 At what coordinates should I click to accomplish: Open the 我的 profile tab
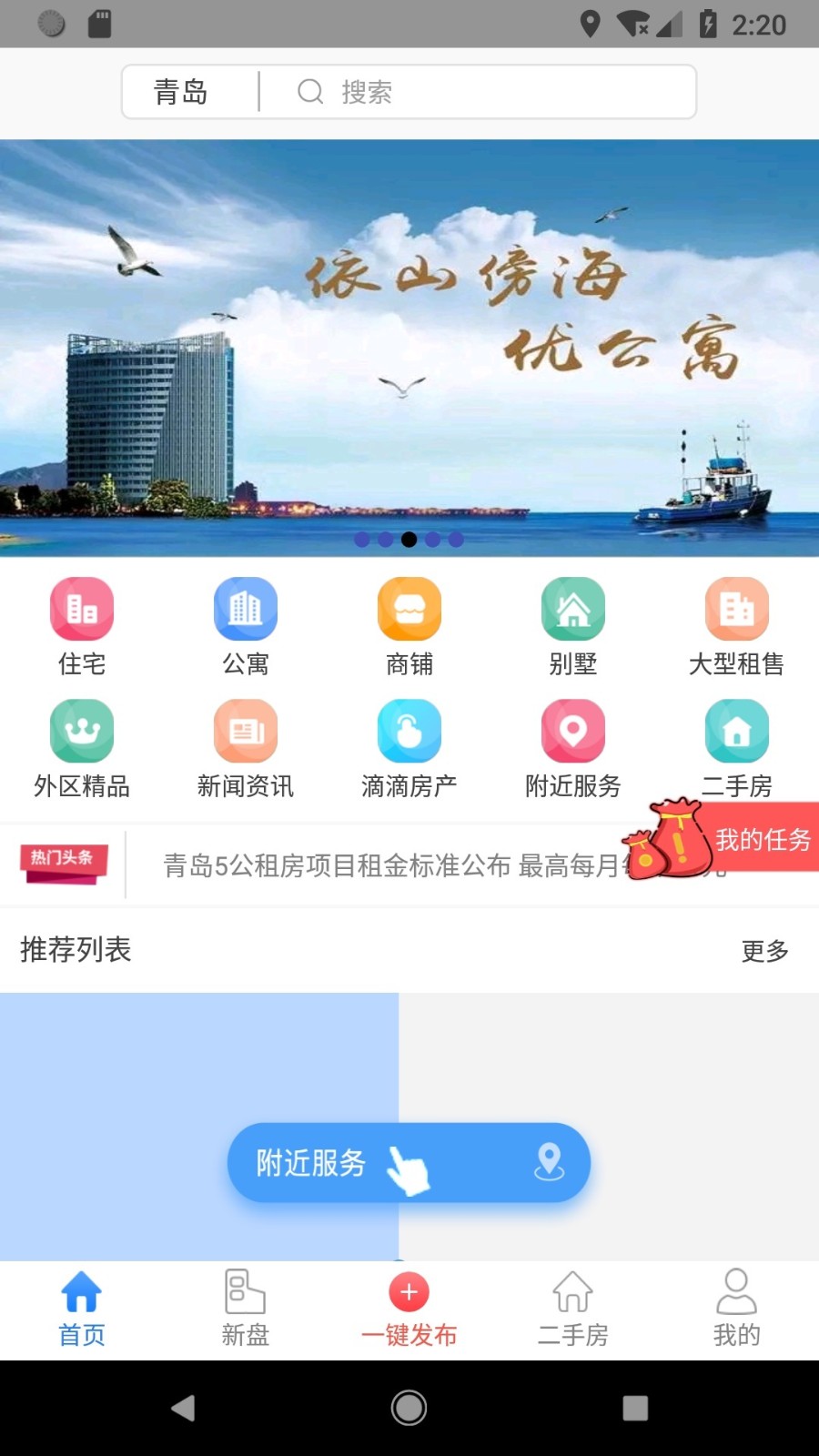pyautogui.click(x=736, y=1310)
